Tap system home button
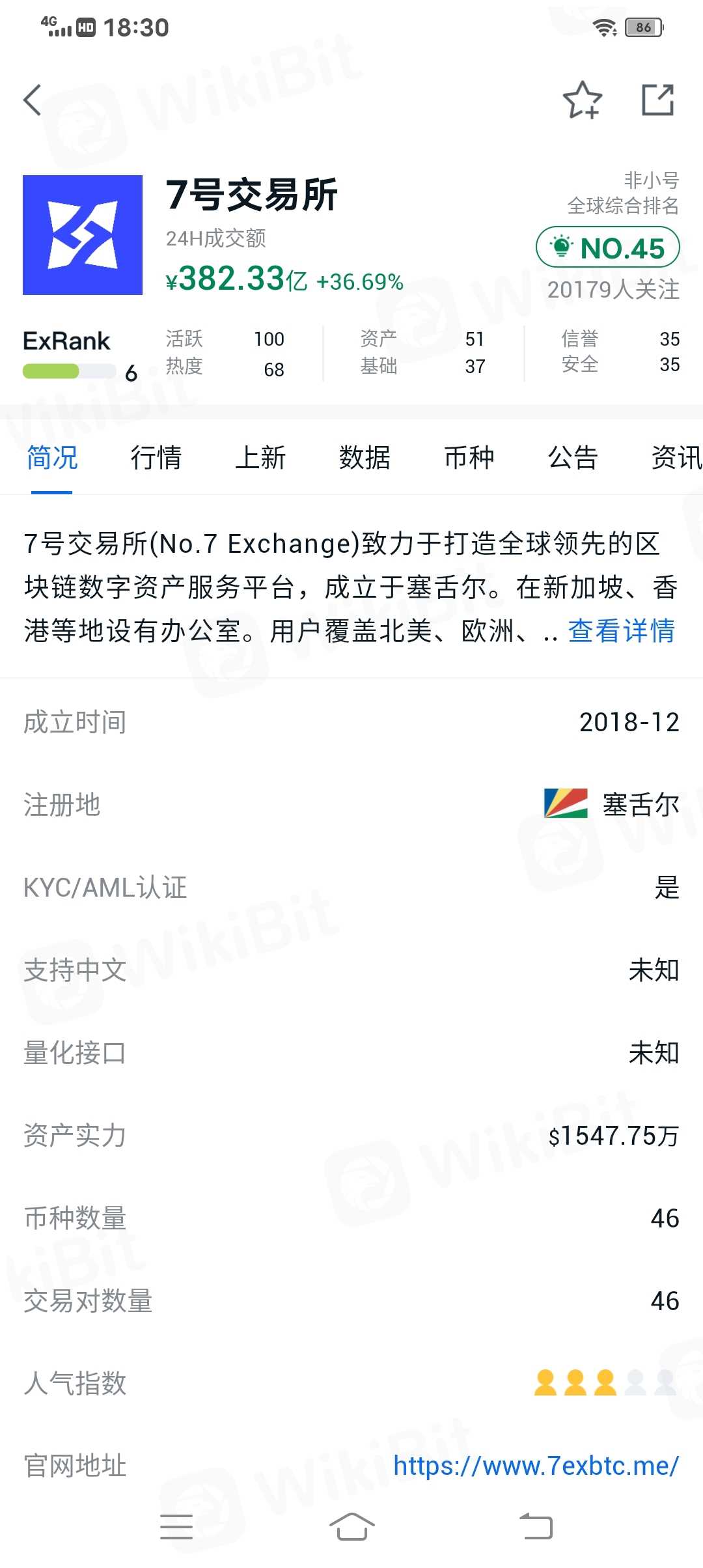 click(351, 1526)
